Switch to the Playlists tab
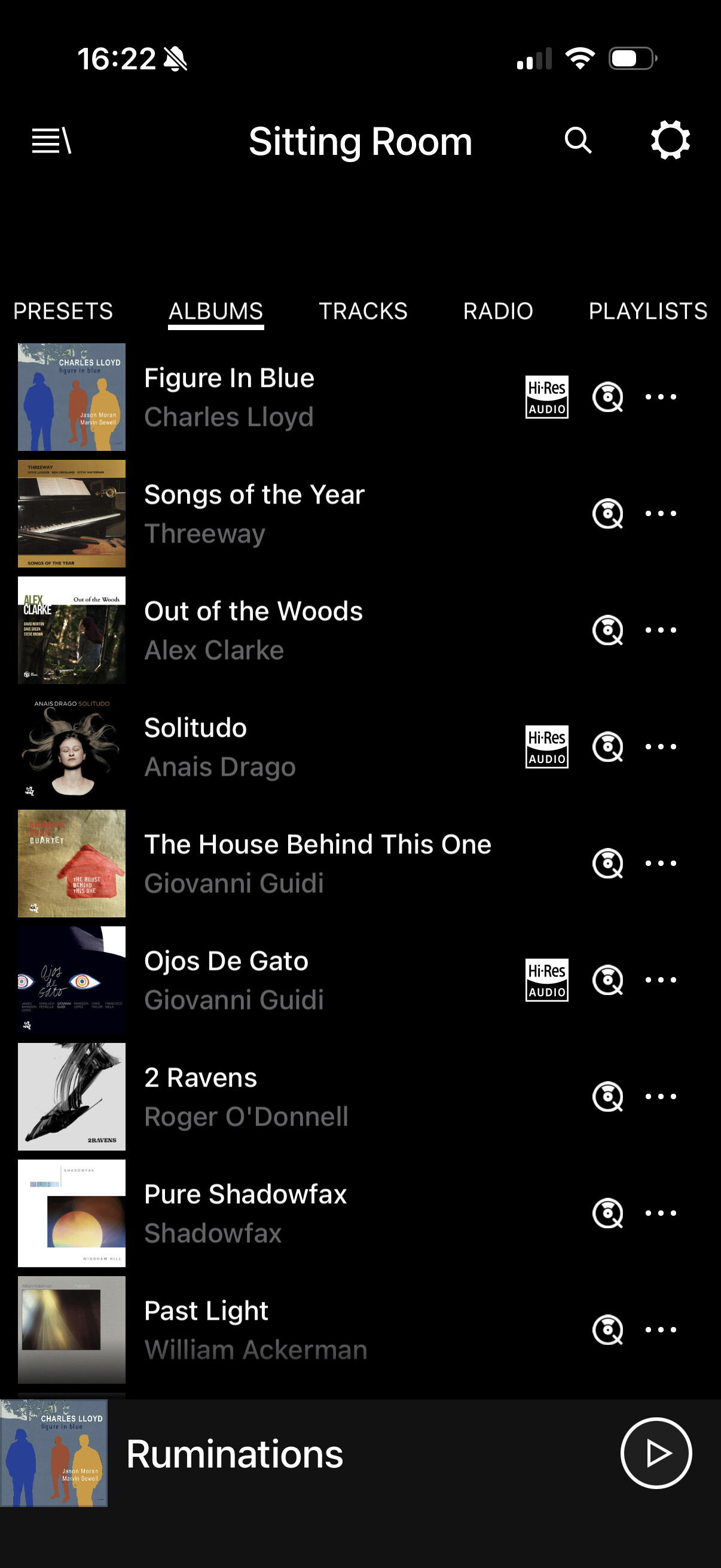This screenshot has width=721, height=1568. [x=647, y=312]
